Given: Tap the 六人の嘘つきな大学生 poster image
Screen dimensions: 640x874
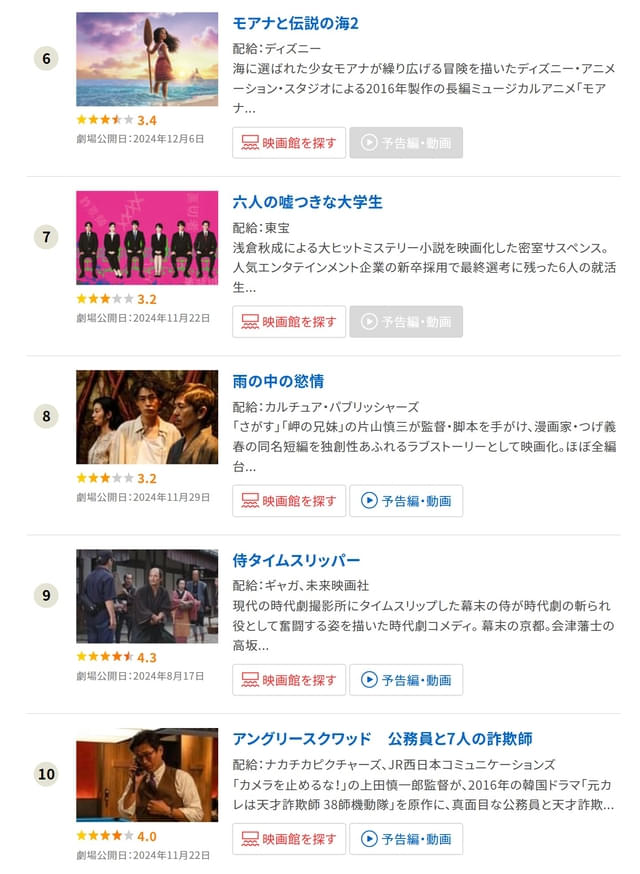Looking at the screenshot, I should (147, 238).
